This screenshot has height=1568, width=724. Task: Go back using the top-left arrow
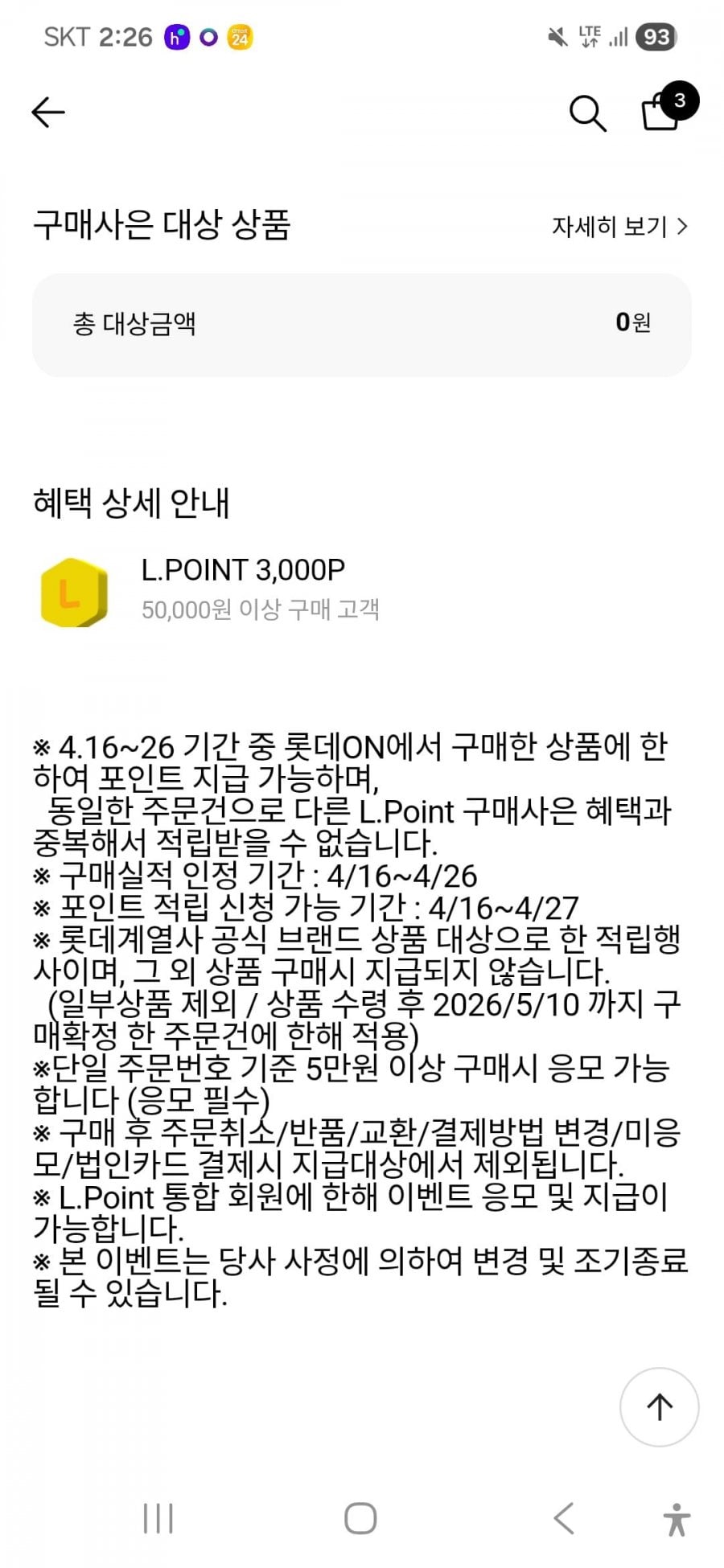point(47,113)
